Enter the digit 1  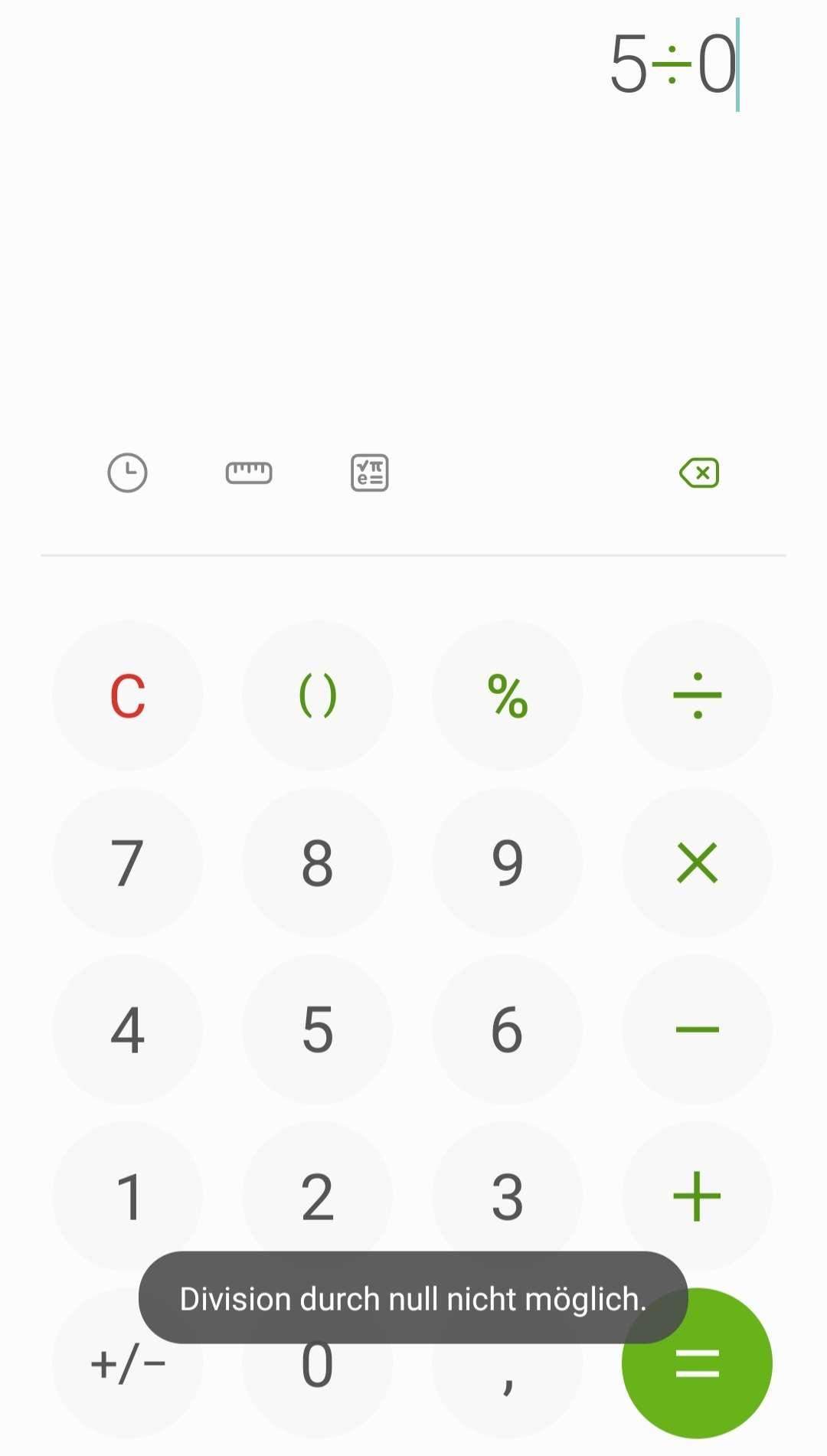128,1196
